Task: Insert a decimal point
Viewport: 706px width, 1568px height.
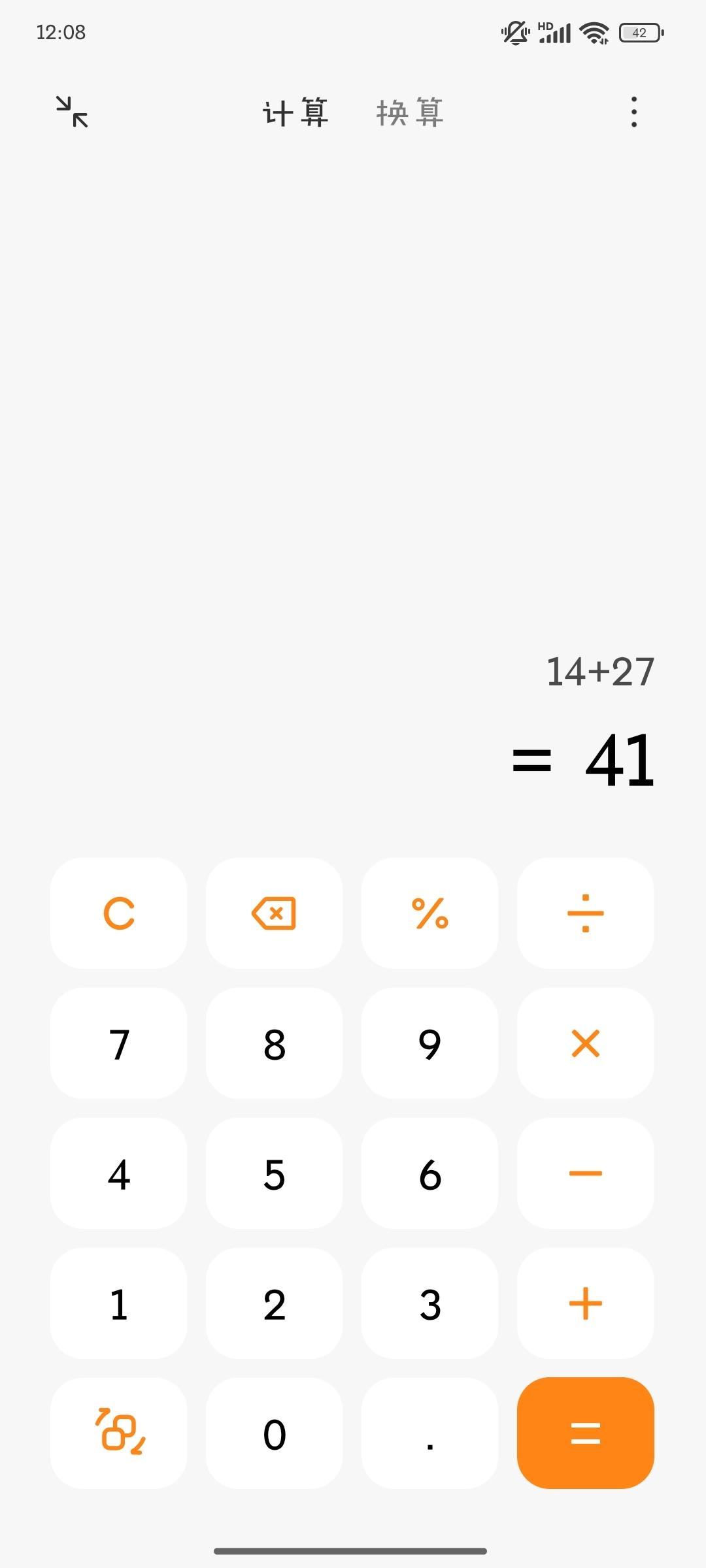Action: click(429, 1433)
